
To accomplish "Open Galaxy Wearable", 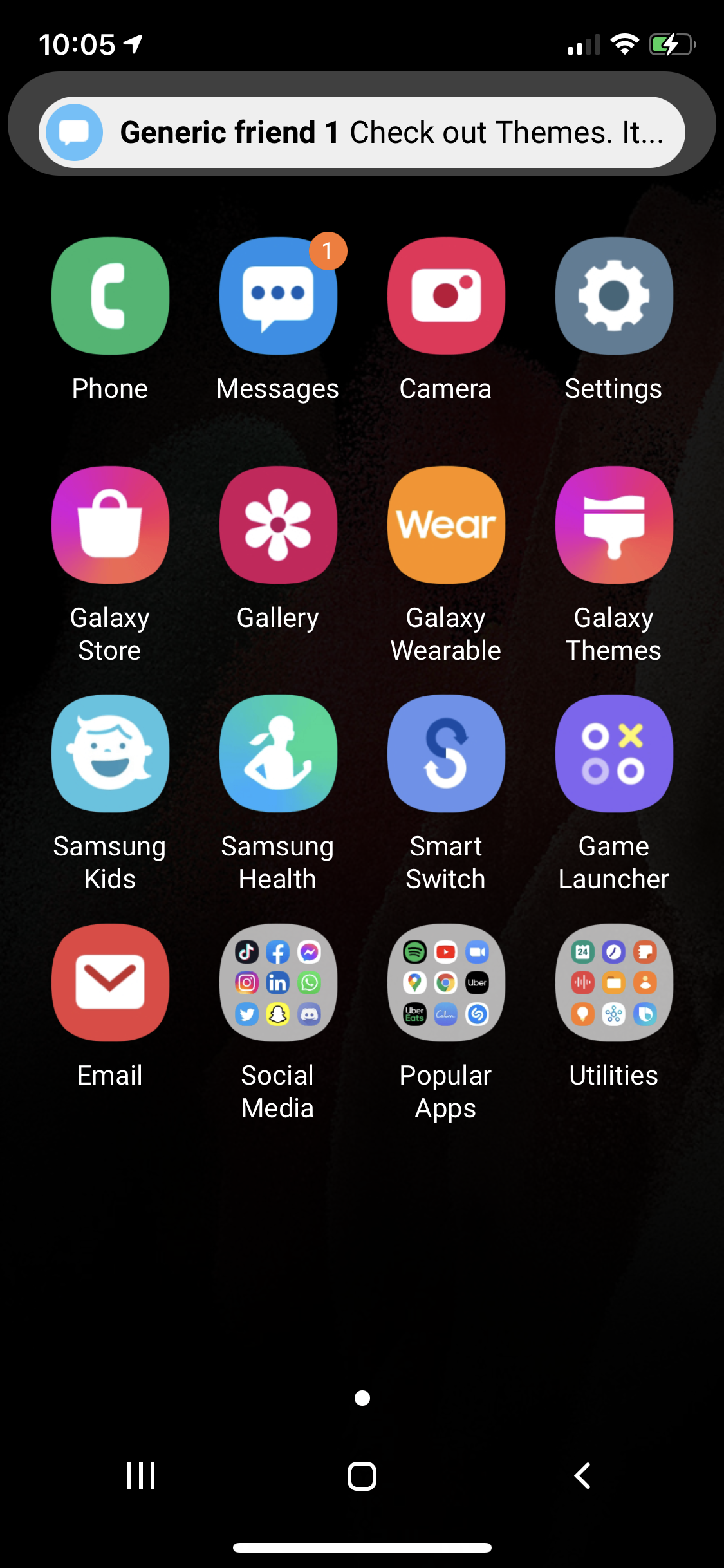I will click(446, 525).
